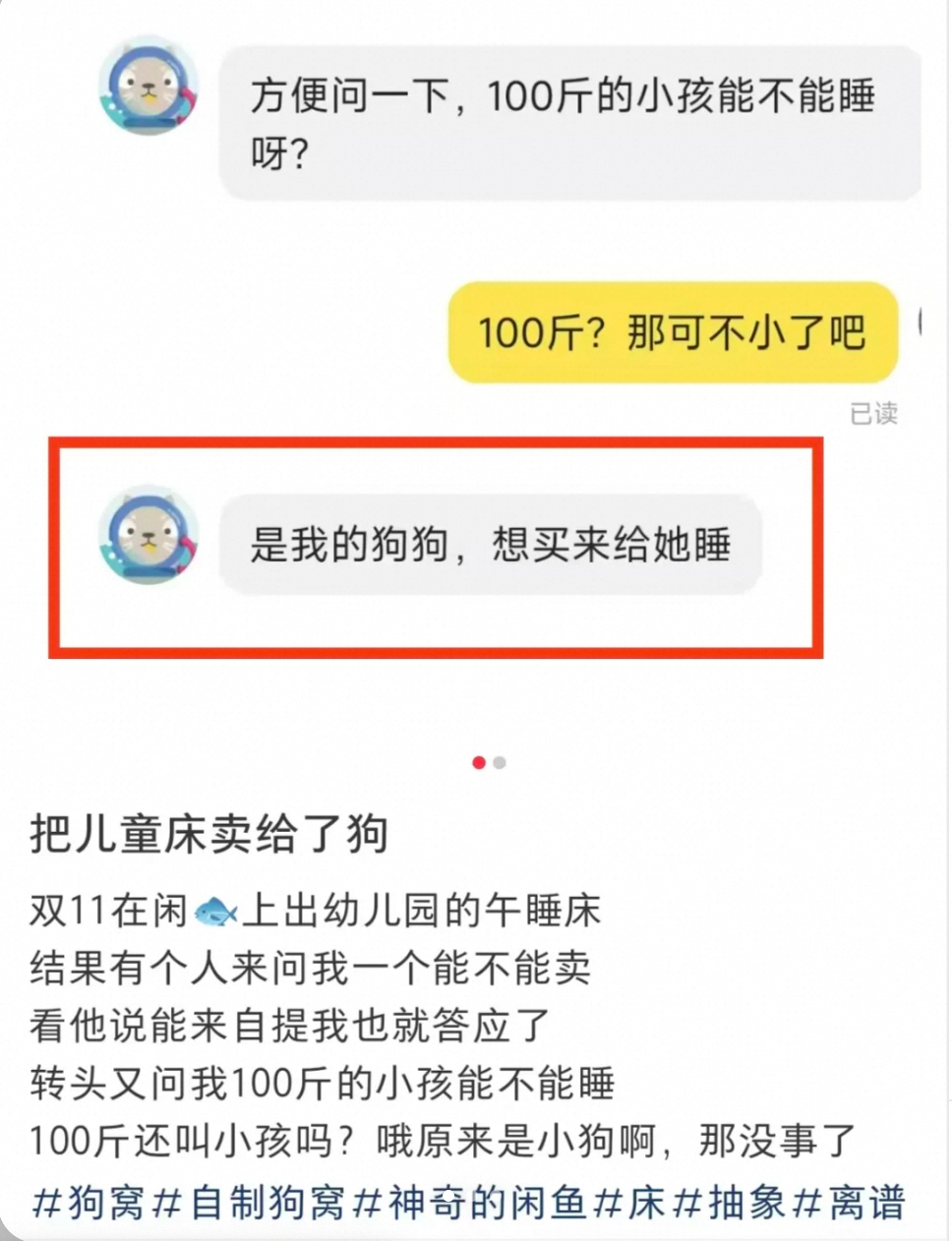The width and height of the screenshot is (952, 1241).
Task: Open the #自制狗窝 hashtag link
Action: (250, 1203)
